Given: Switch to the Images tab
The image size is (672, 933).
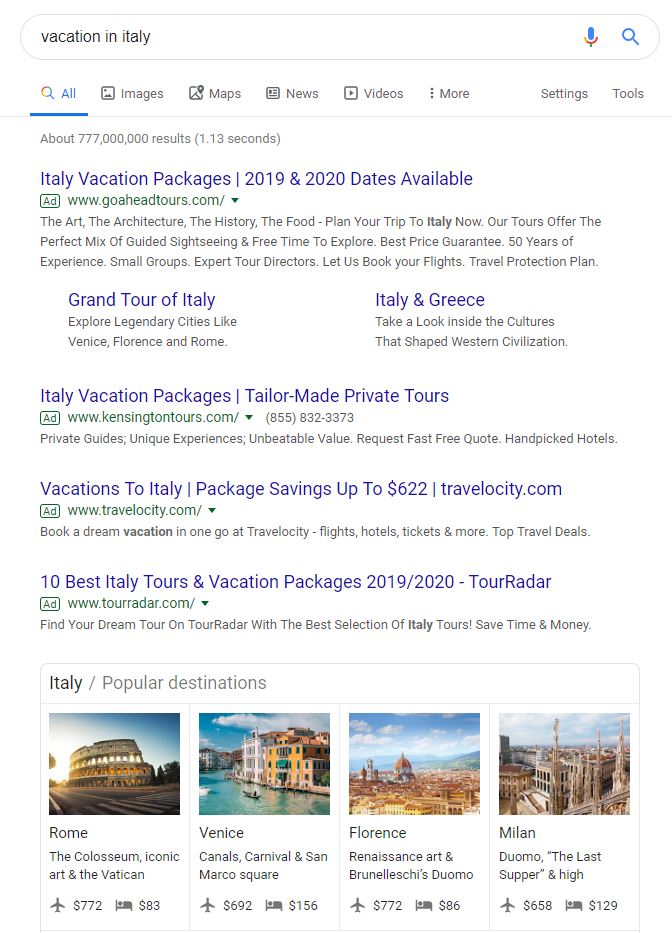Looking at the screenshot, I should [132, 93].
